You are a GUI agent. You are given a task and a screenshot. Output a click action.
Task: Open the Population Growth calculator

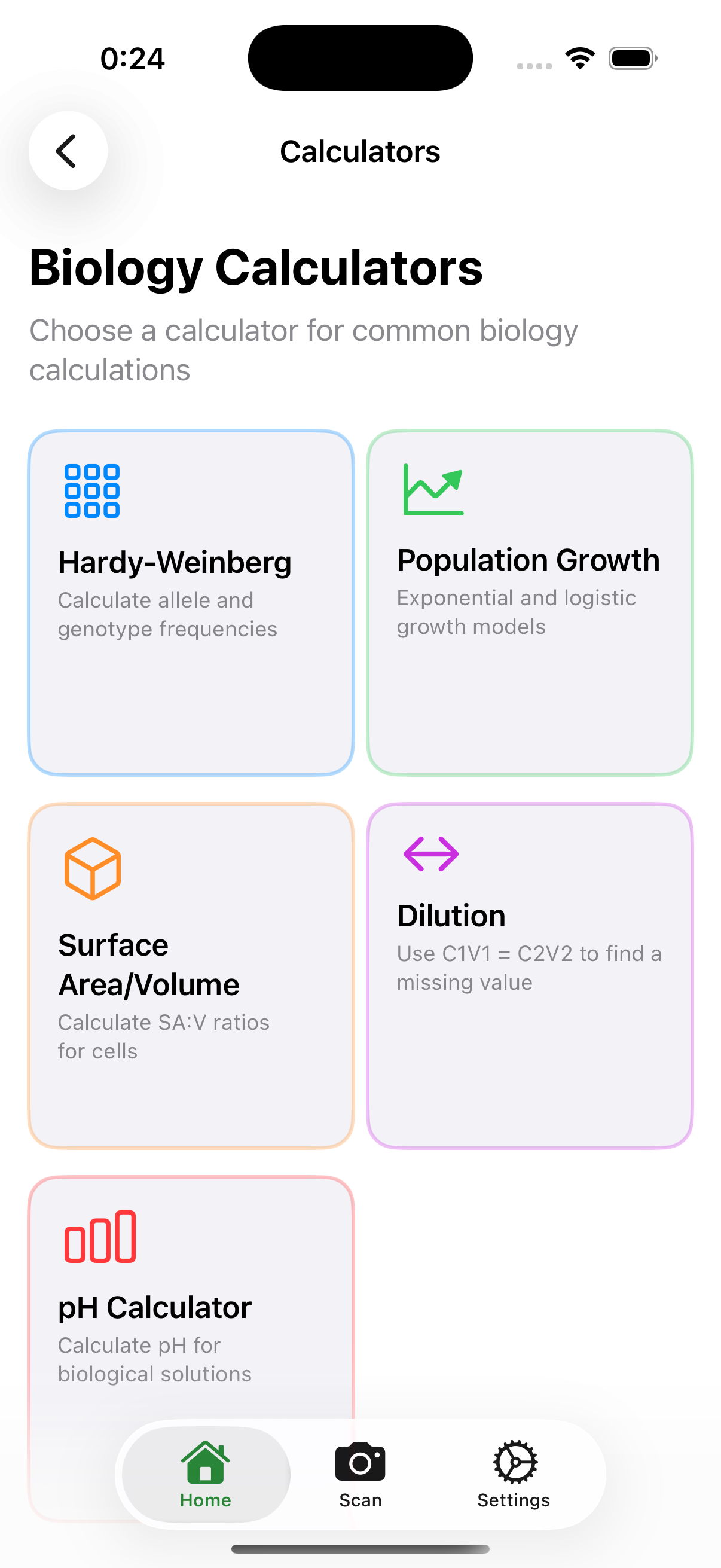[x=529, y=602]
